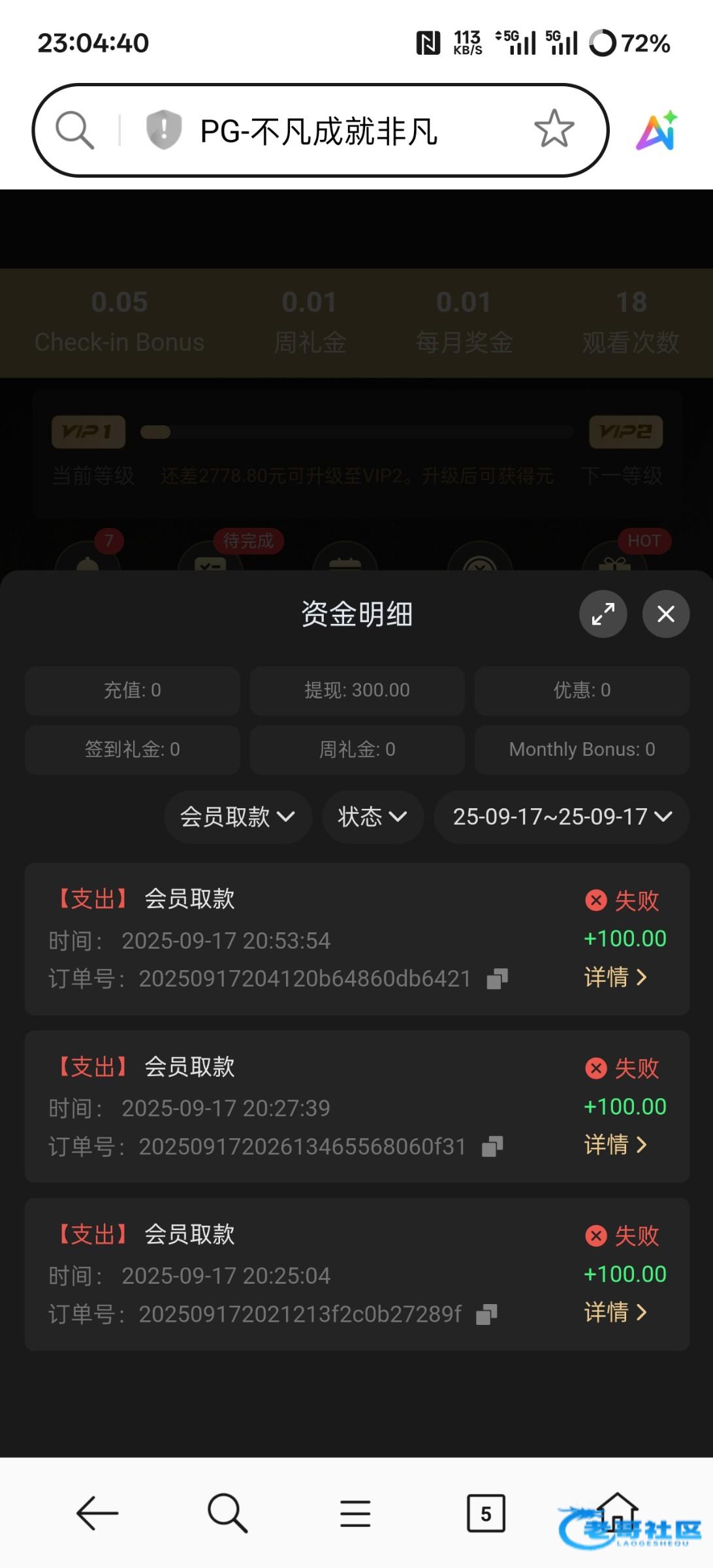713x1568 pixels.
Task: Open the browser search button
Action: pos(227,1513)
